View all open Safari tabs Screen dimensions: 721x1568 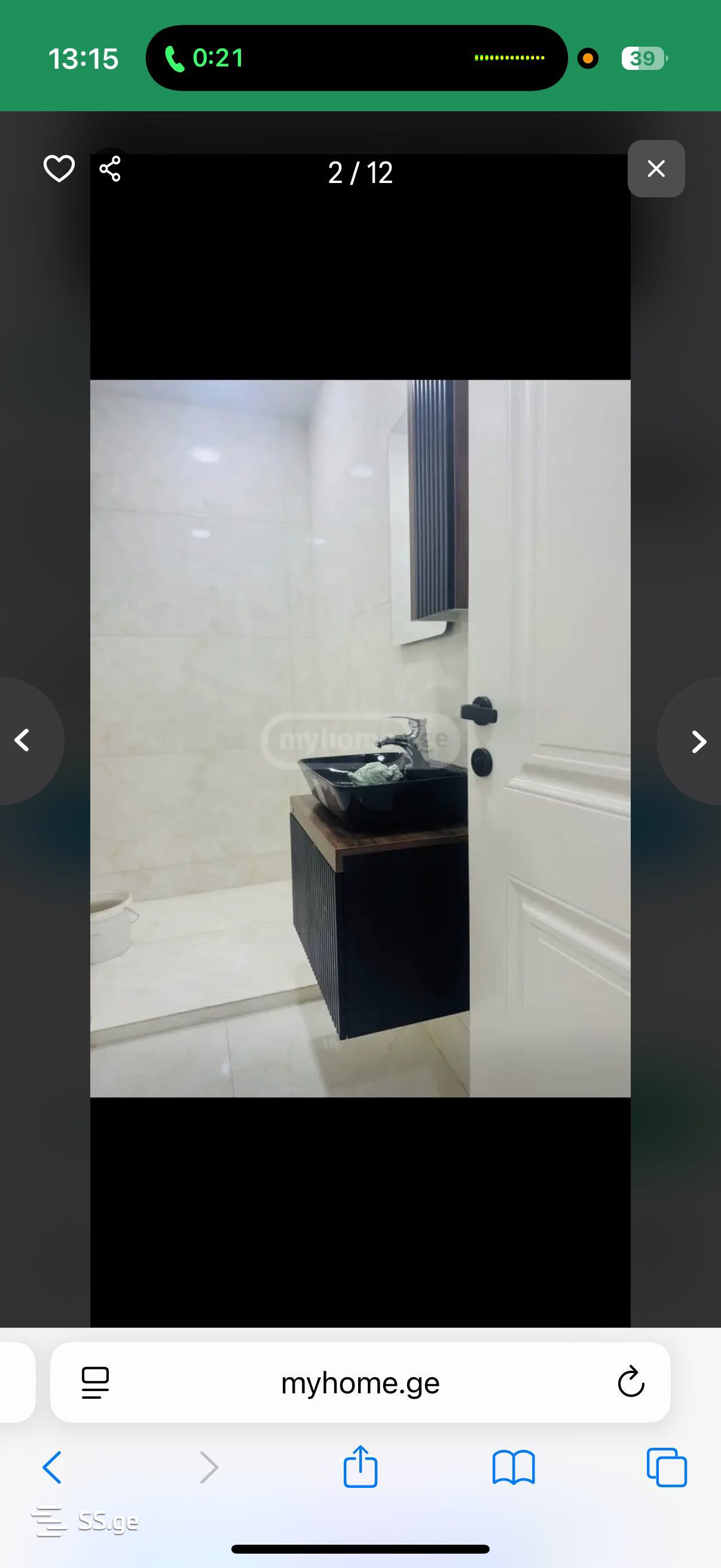click(667, 1467)
